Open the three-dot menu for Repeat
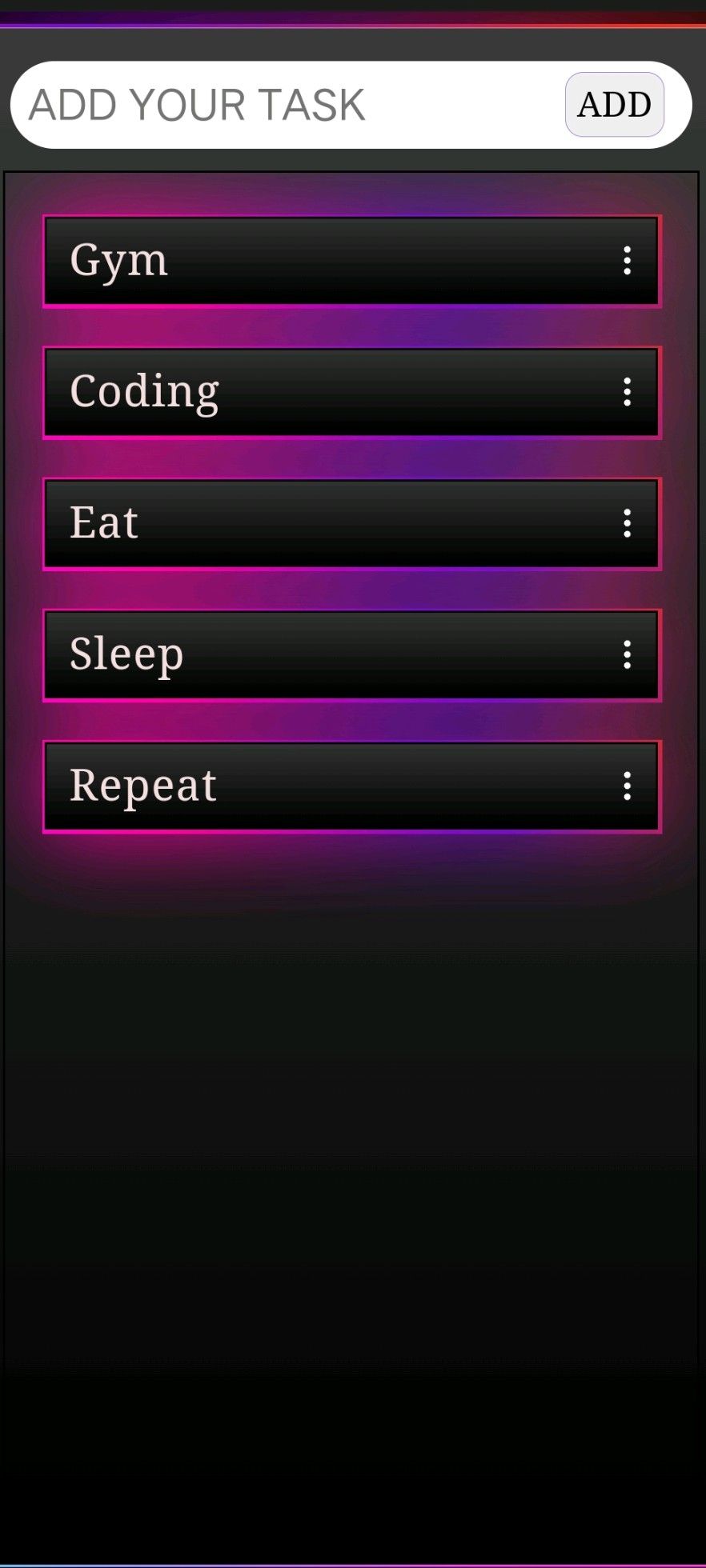This screenshot has height=1568, width=706. tap(627, 786)
